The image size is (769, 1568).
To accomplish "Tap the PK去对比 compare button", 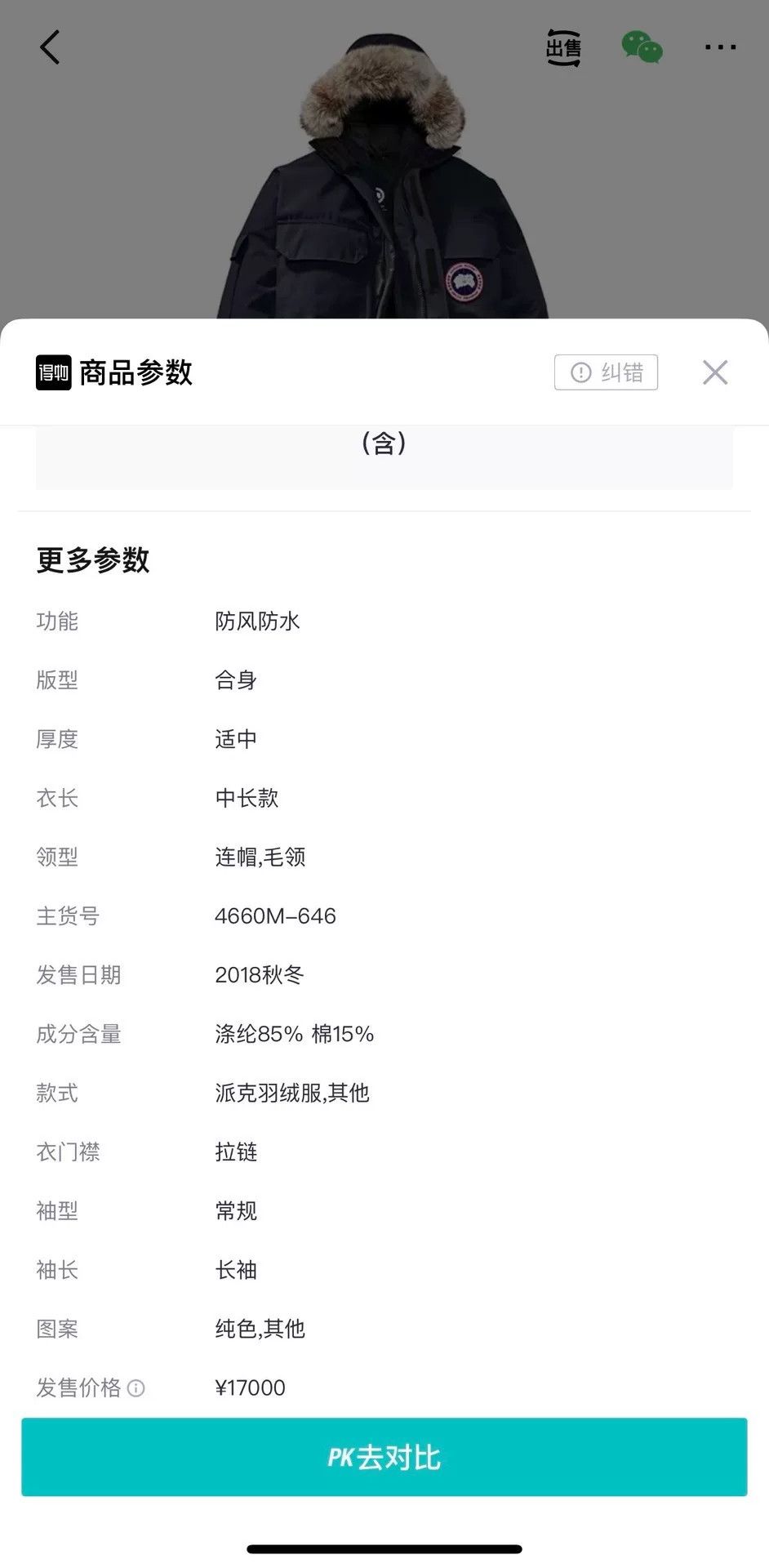I will point(384,1457).
